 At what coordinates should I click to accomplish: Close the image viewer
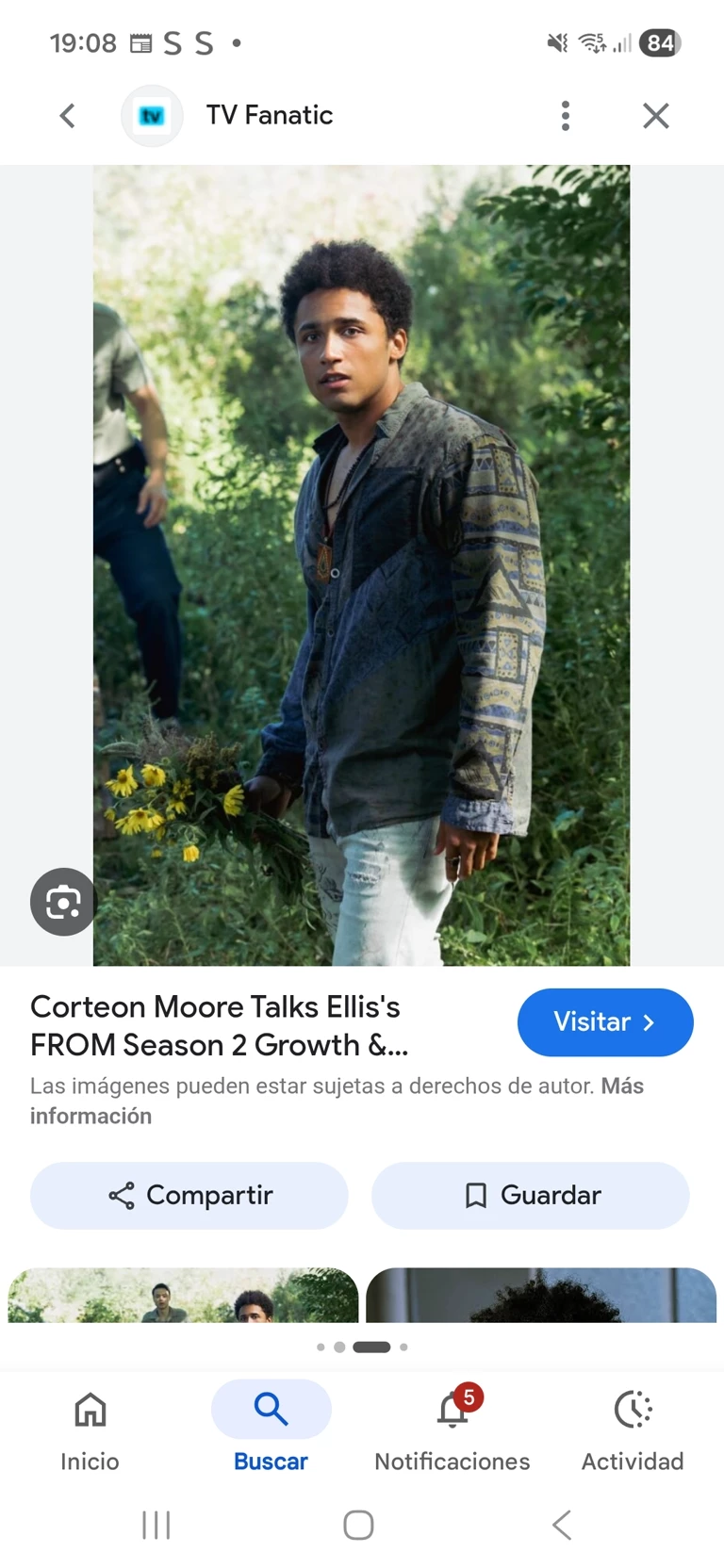tap(655, 116)
